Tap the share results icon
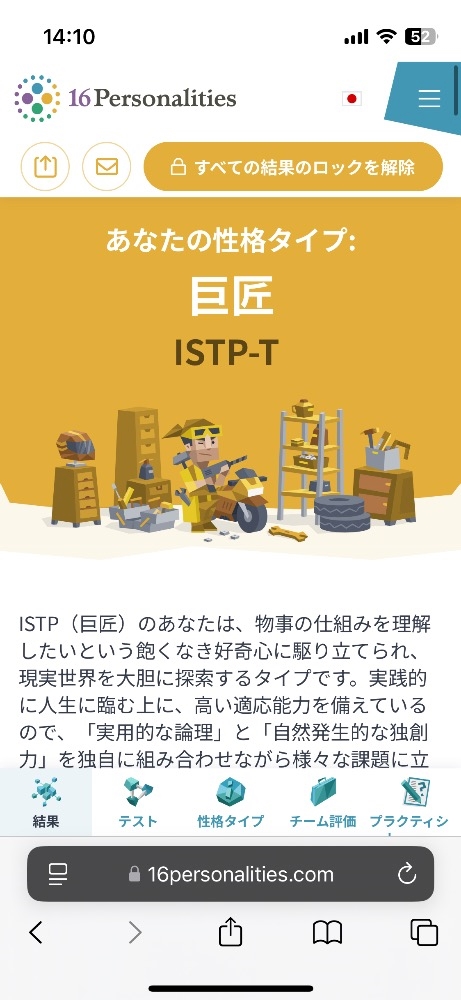 [45, 166]
